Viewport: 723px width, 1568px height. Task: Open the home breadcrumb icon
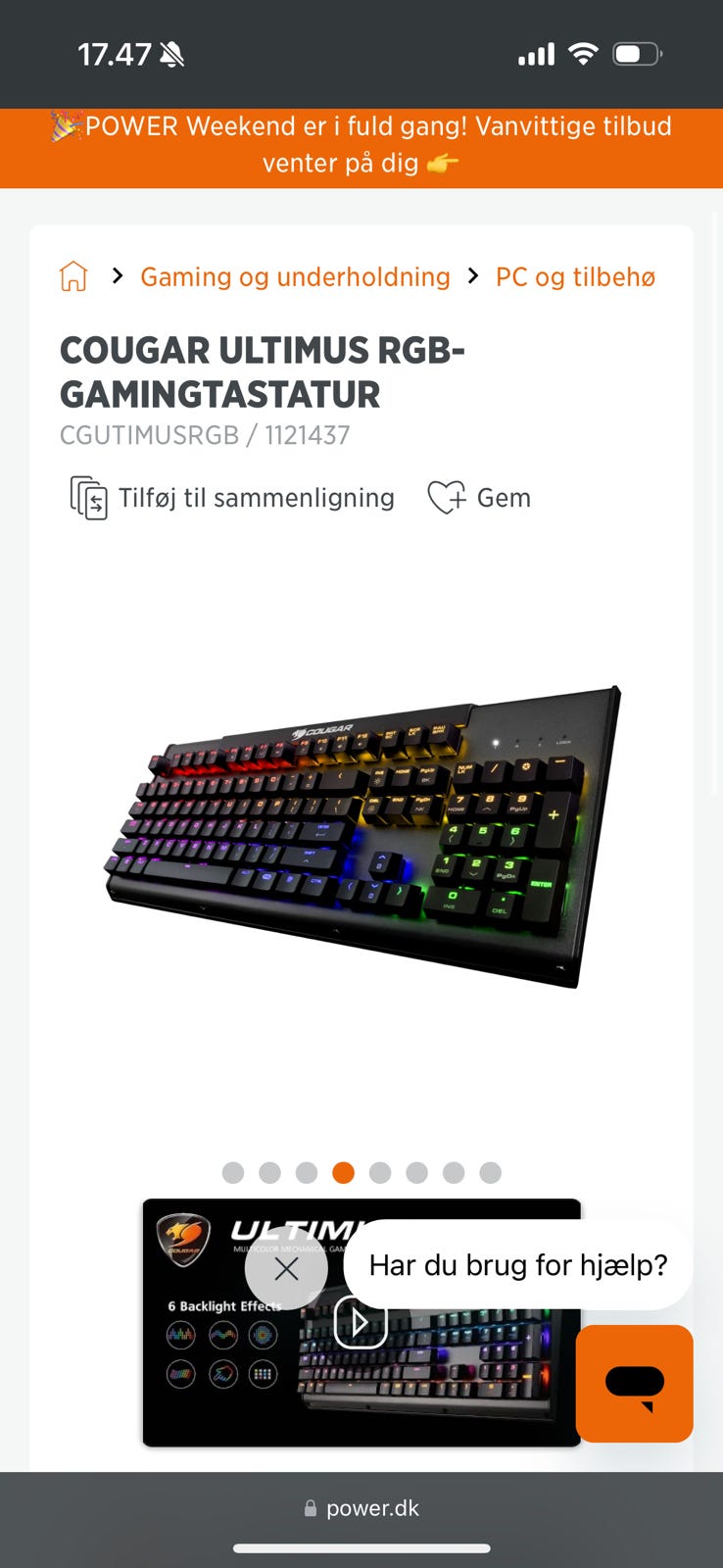click(72, 276)
